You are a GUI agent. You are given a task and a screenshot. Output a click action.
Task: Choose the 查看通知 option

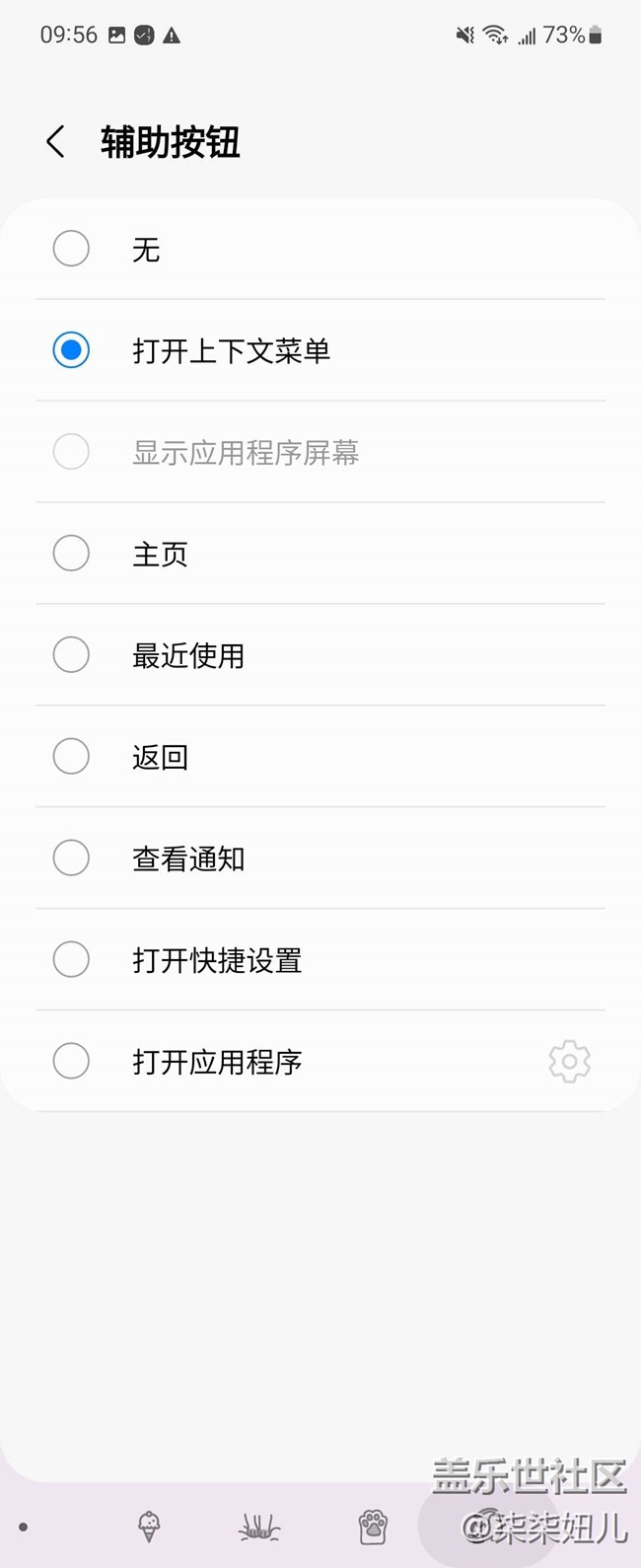71,859
